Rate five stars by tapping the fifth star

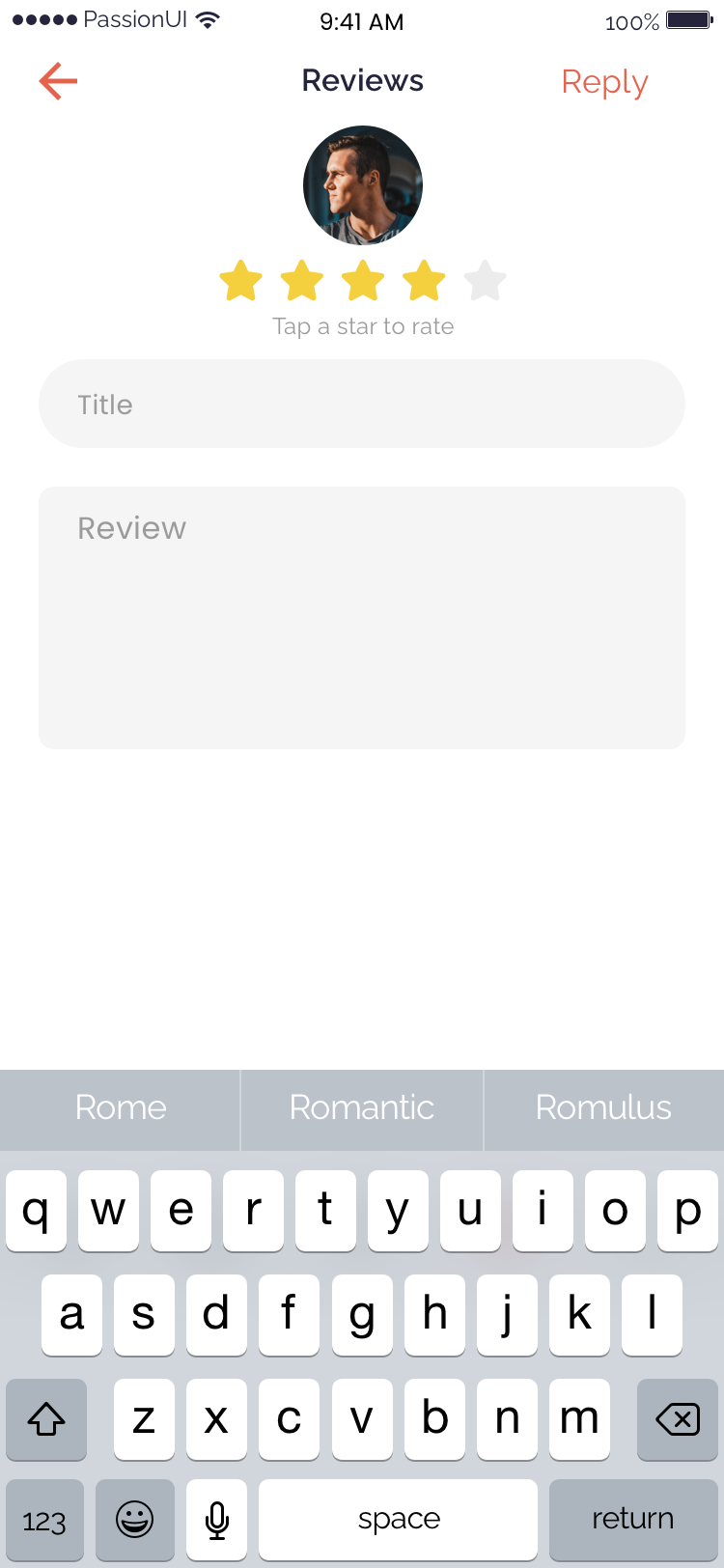pyautogui.click(x=485, y=281)
